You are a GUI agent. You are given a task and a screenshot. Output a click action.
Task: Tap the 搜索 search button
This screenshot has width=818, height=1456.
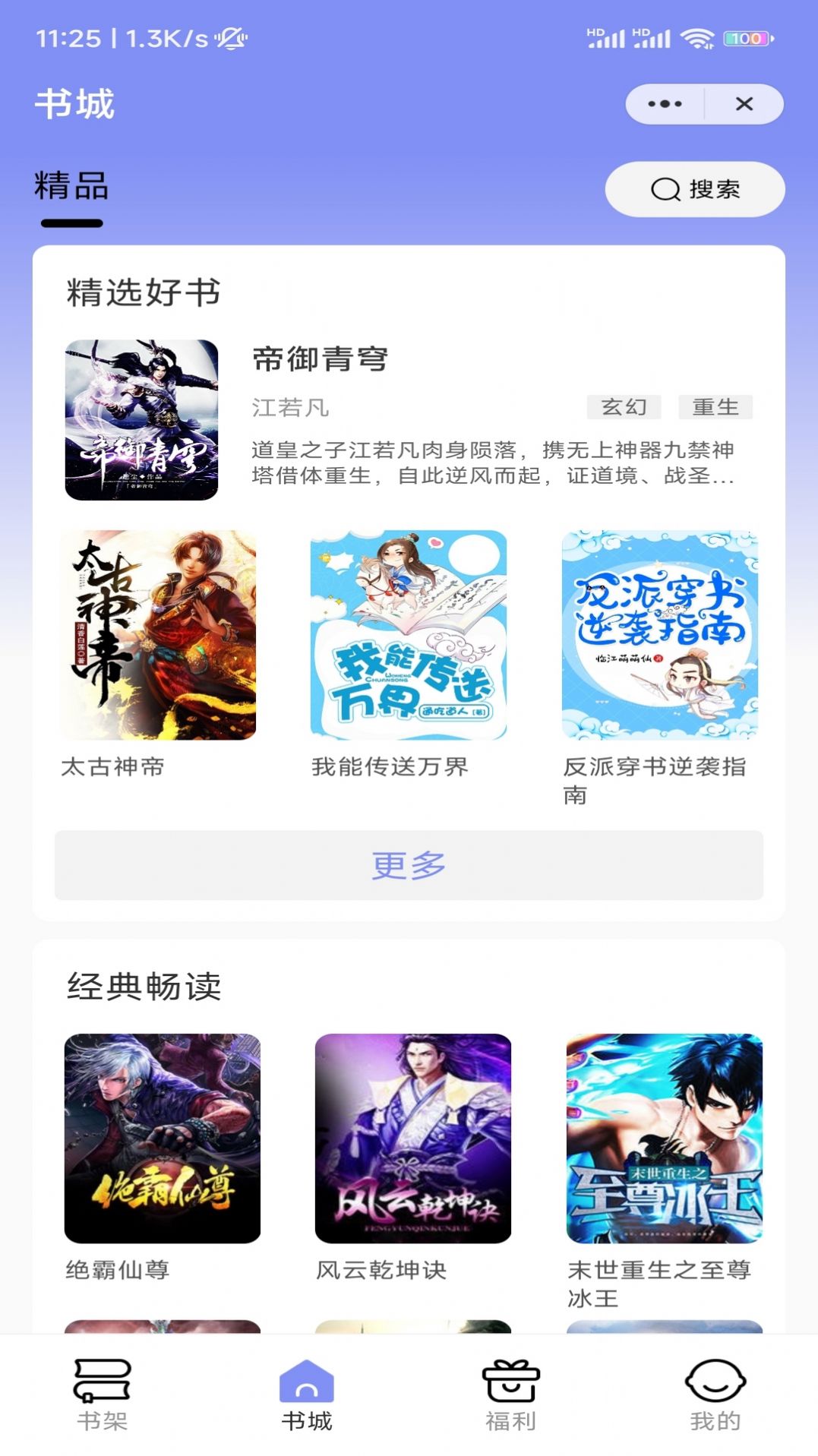(695, 190)
